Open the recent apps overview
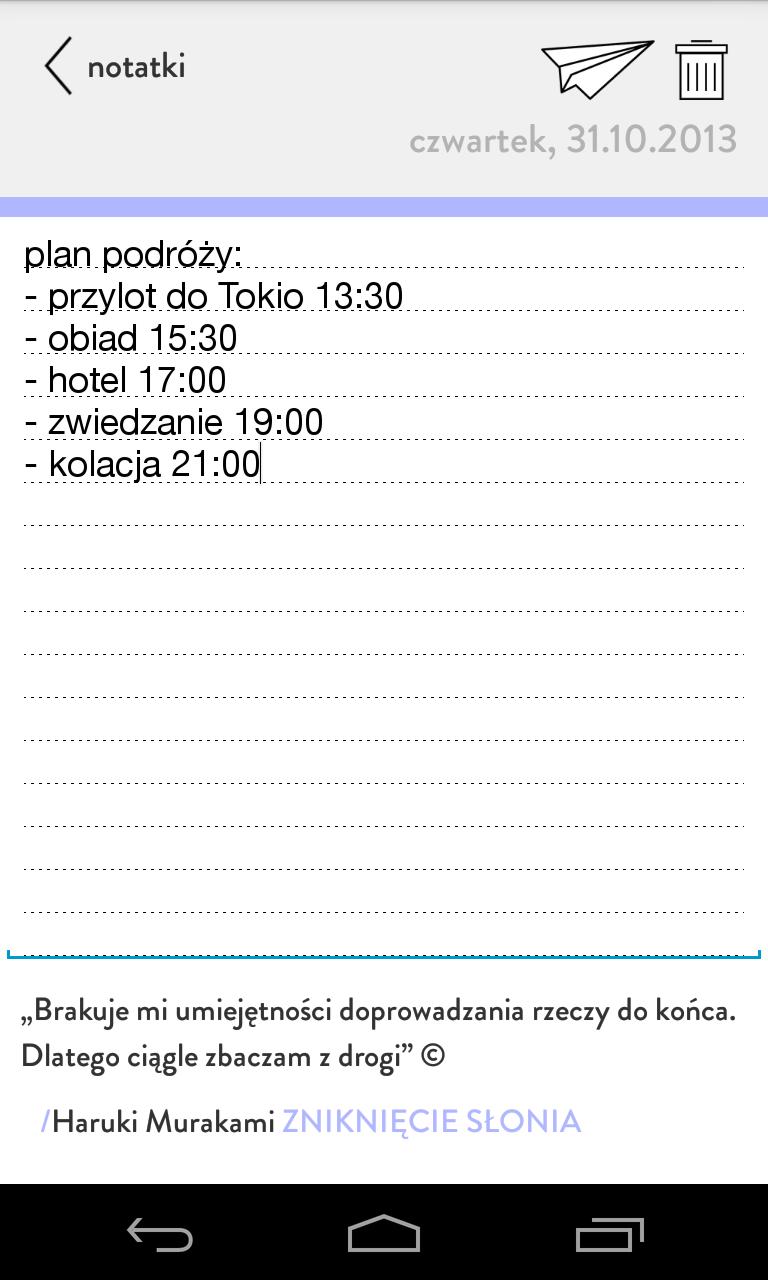 [609, 1235]
